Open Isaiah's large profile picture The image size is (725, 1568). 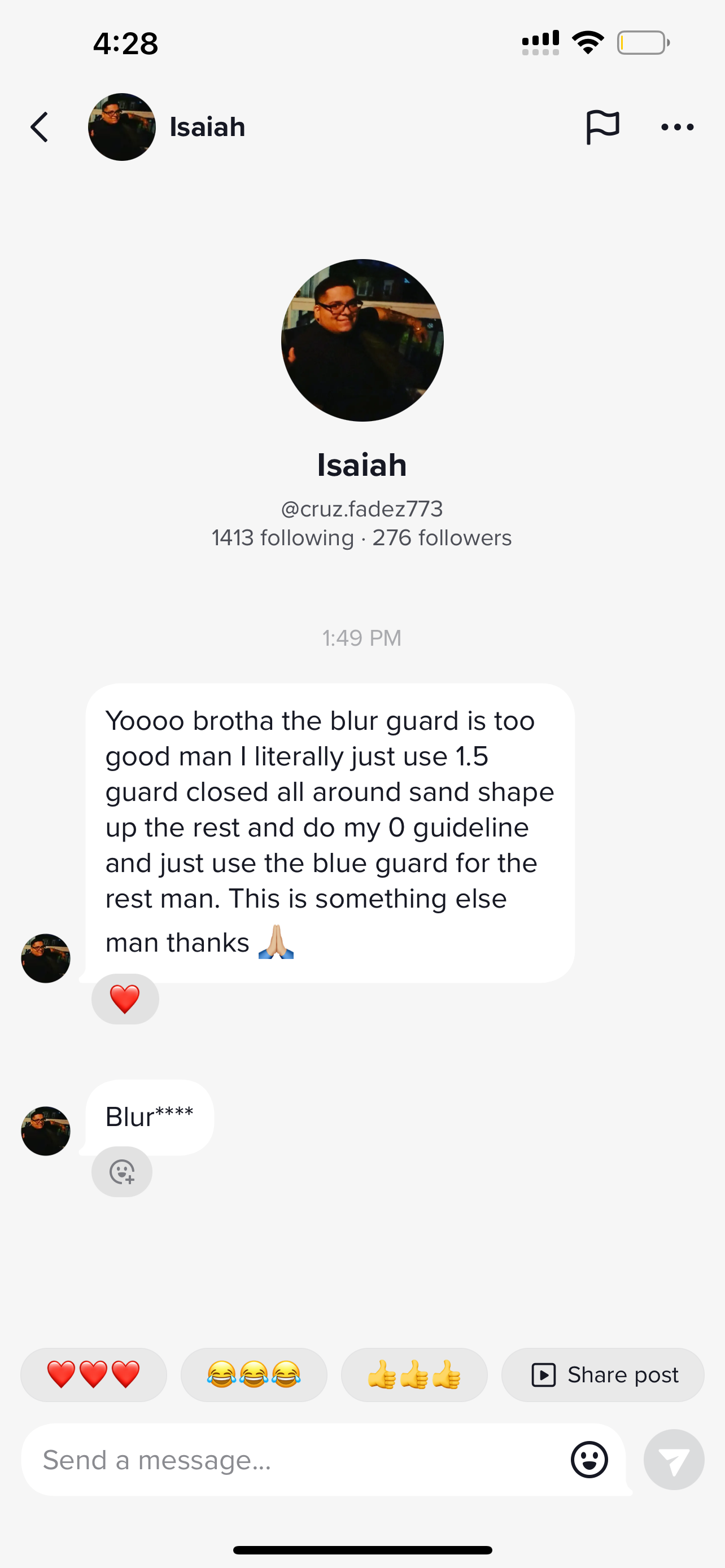tap(362, 340)
